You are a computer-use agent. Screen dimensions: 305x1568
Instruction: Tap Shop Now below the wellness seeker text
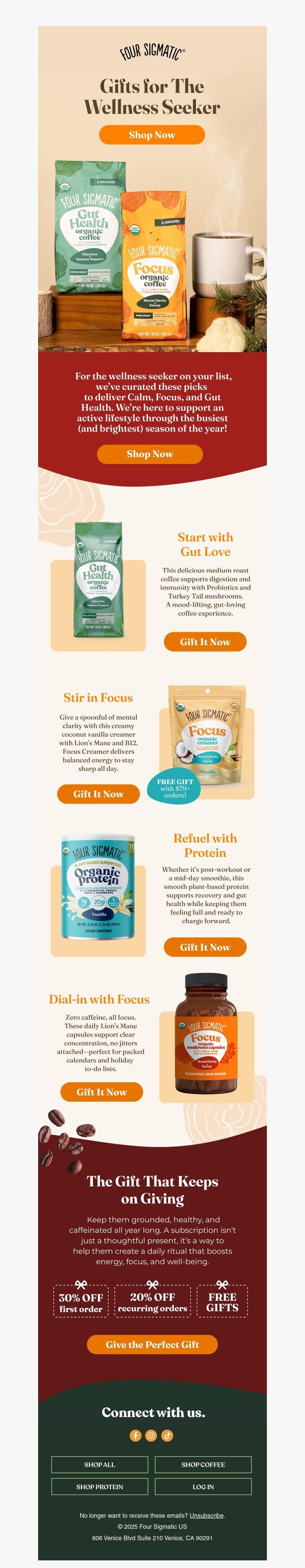coord(149,453)
